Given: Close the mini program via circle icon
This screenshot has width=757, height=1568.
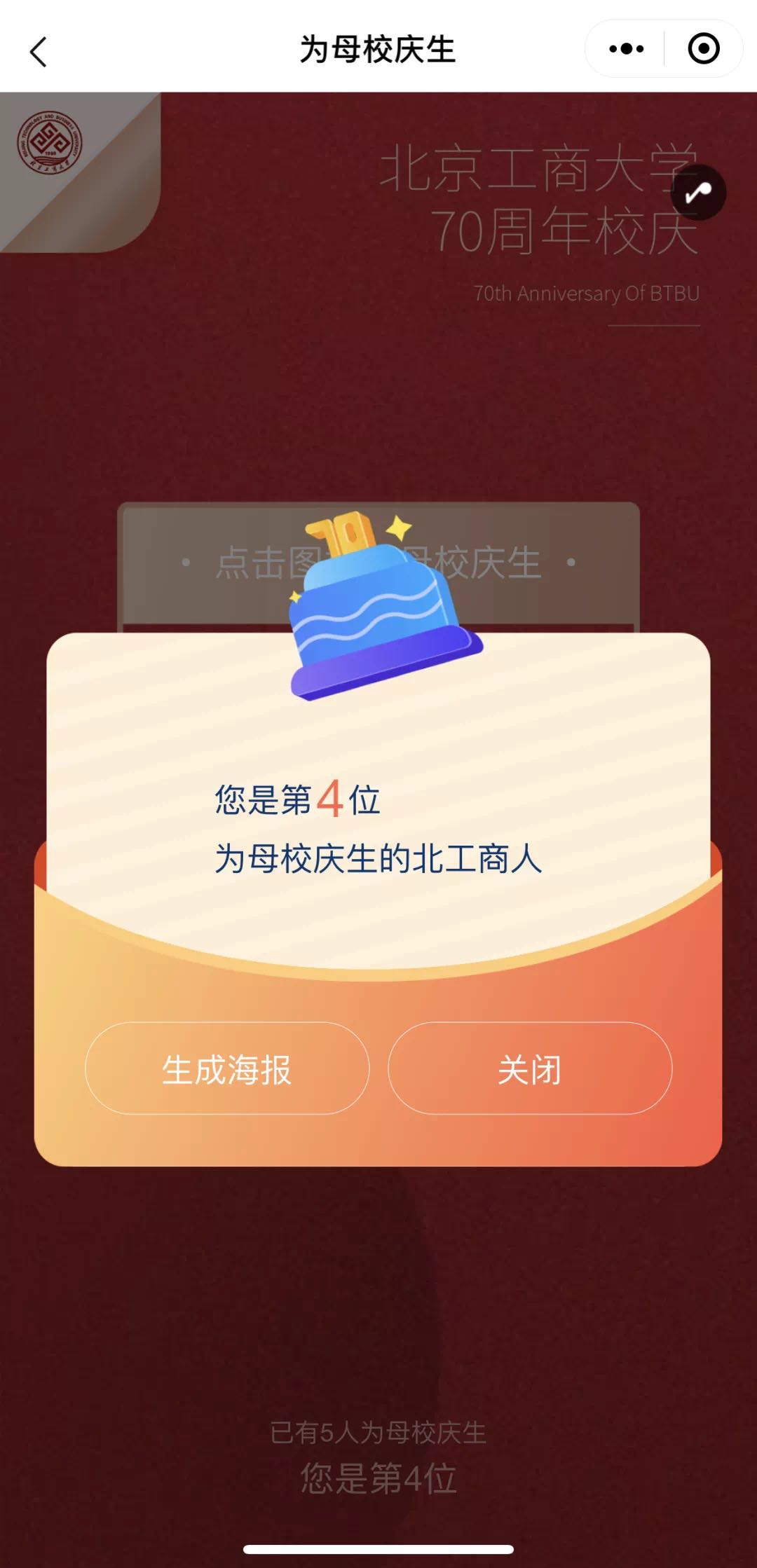Looking at the screenshot, I should tap(703, 49).
